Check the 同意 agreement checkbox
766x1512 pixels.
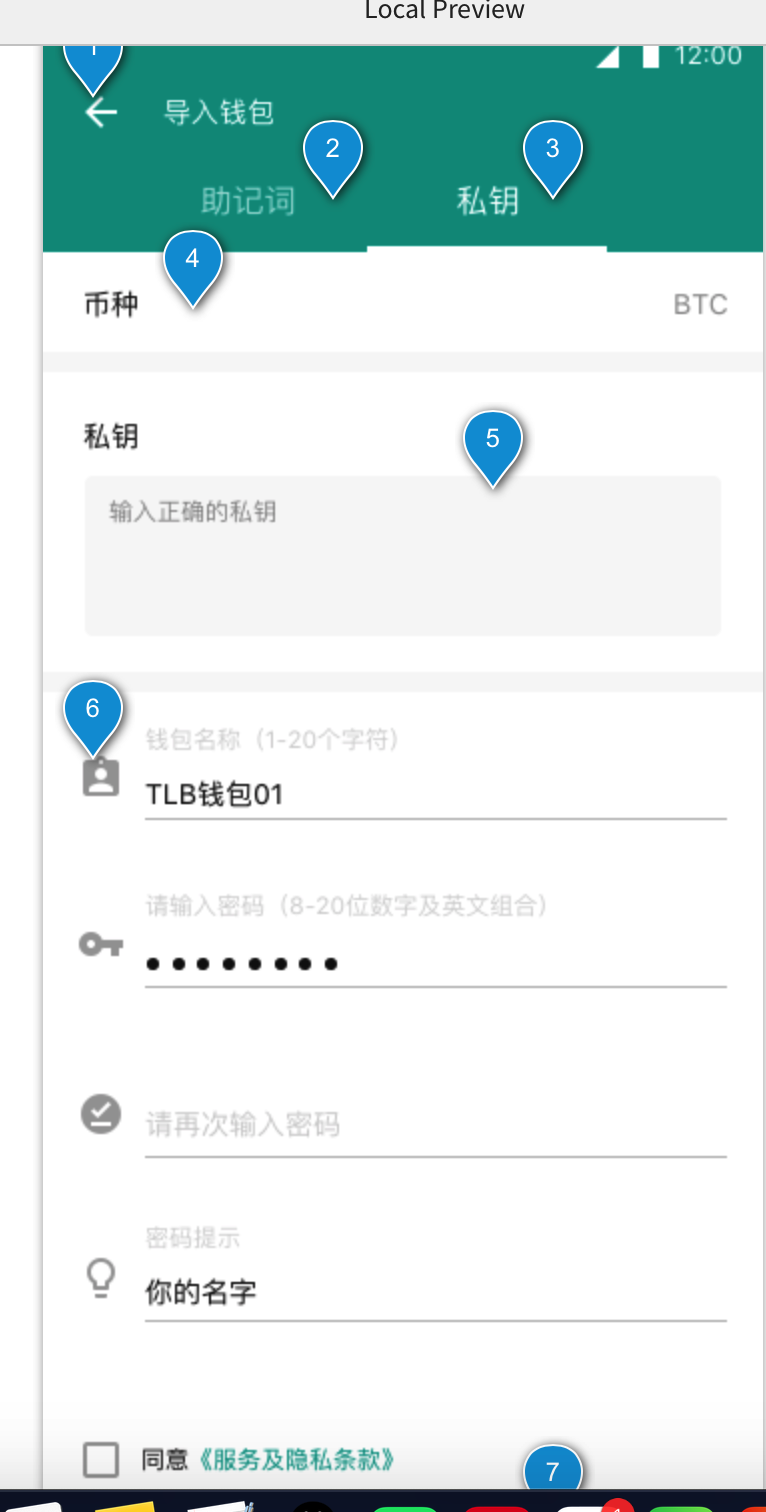pyautogui.click(x=101, y=1460)
